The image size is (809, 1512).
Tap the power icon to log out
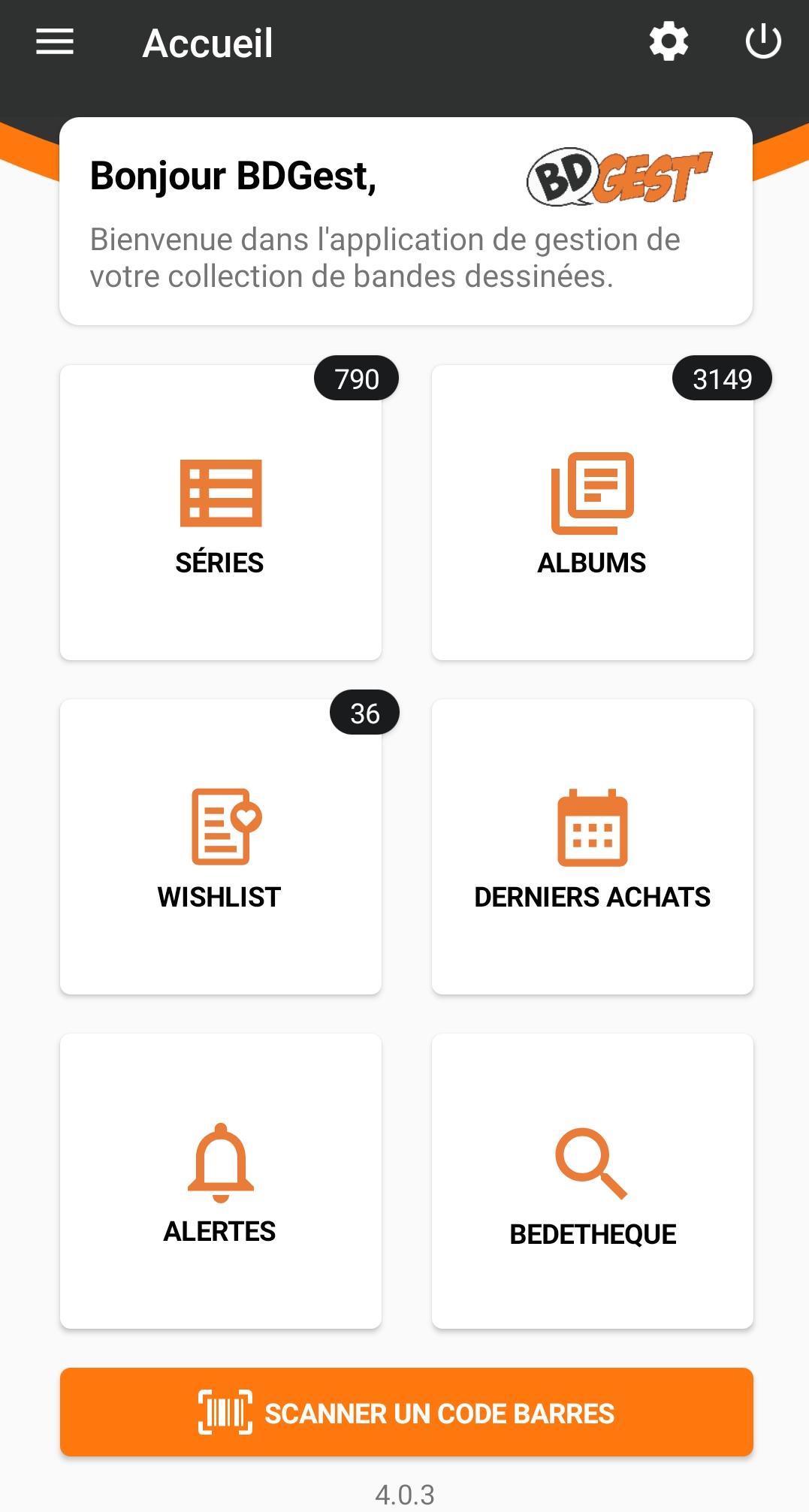click(x=763, y=42)
